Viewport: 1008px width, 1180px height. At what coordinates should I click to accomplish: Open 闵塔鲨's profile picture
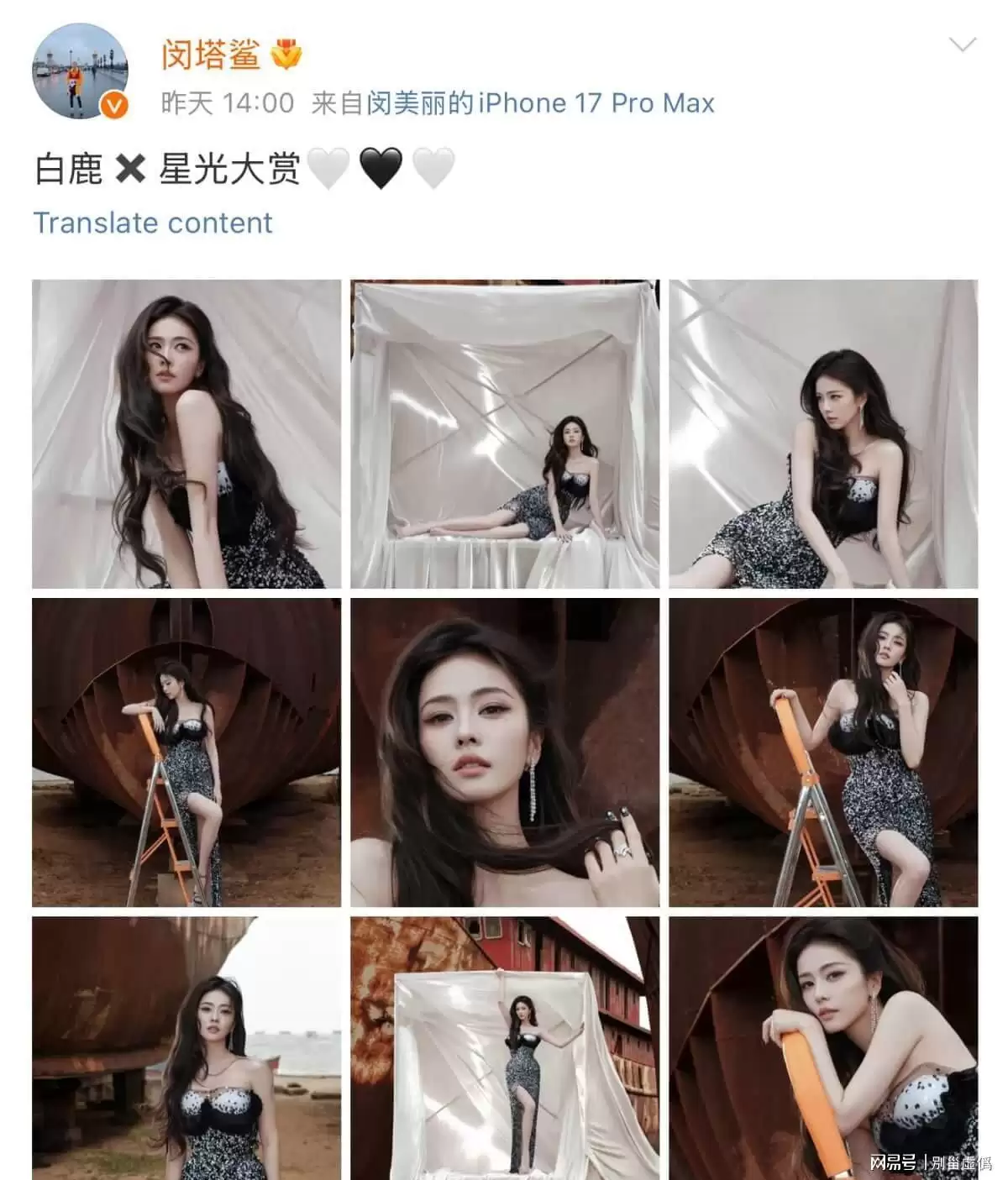pos(80,71)
